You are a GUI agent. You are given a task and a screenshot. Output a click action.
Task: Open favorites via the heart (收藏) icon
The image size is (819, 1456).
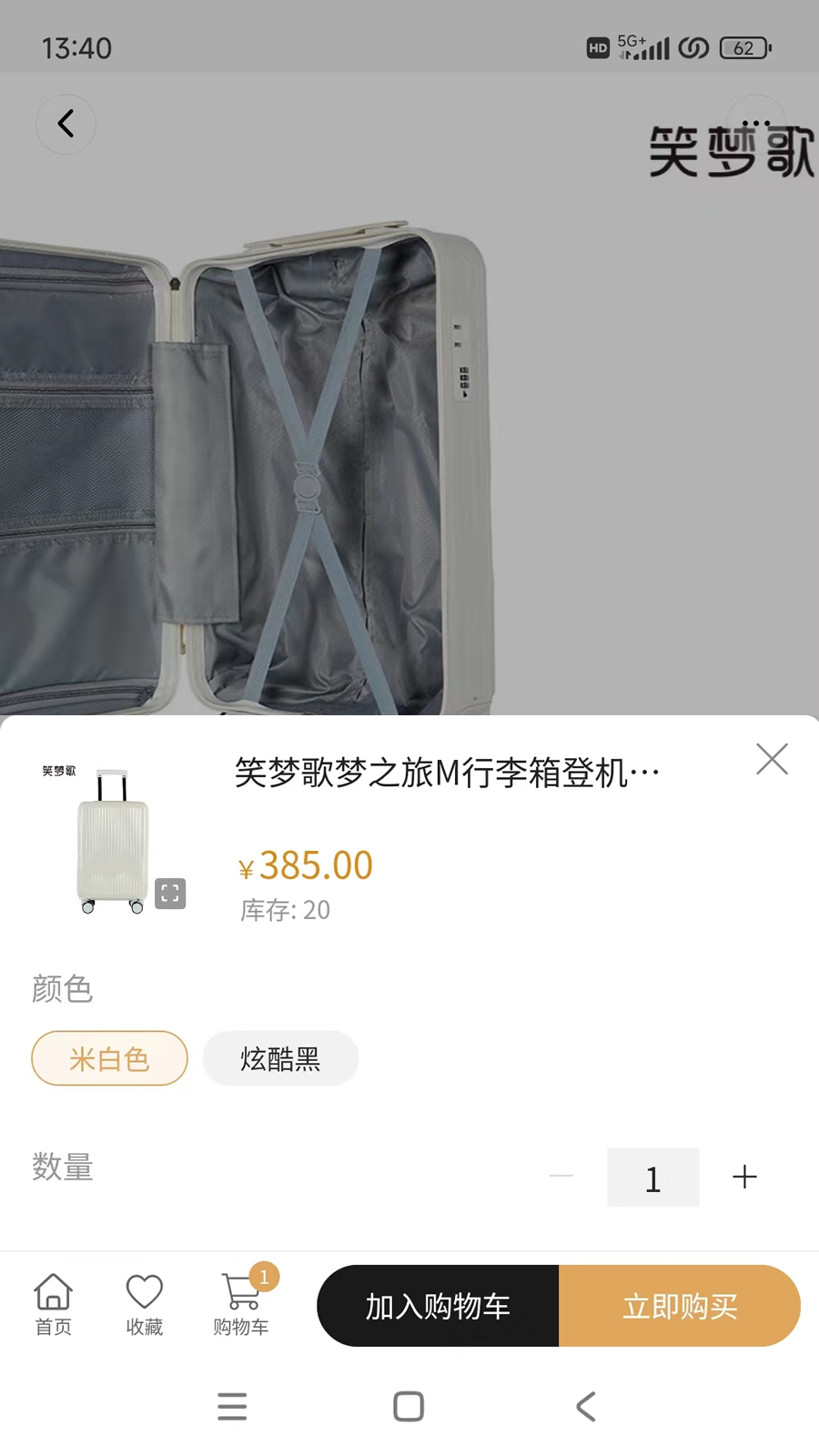(x=143, y=1304)
